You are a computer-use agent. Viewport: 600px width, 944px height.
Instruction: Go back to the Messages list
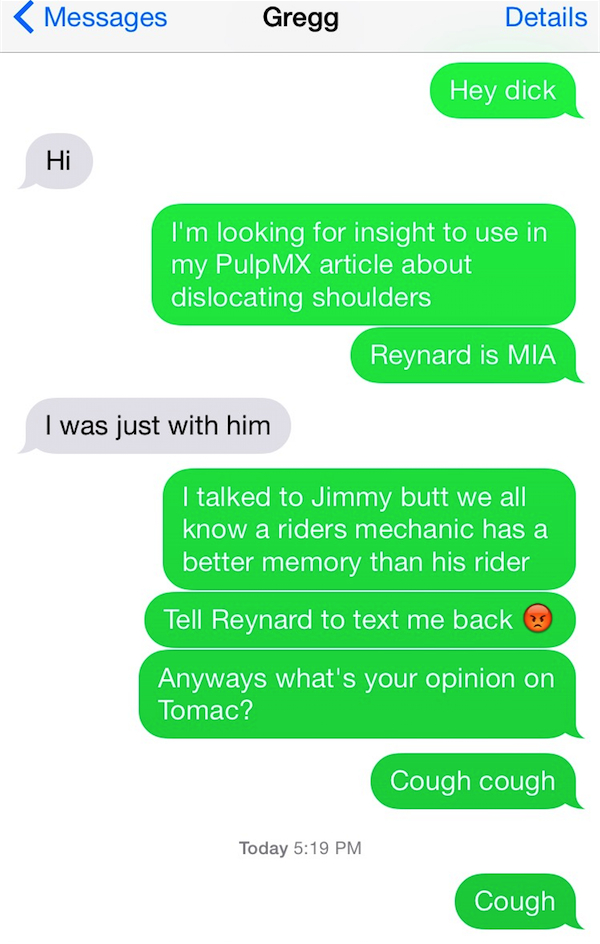click(x=90, y=18)
